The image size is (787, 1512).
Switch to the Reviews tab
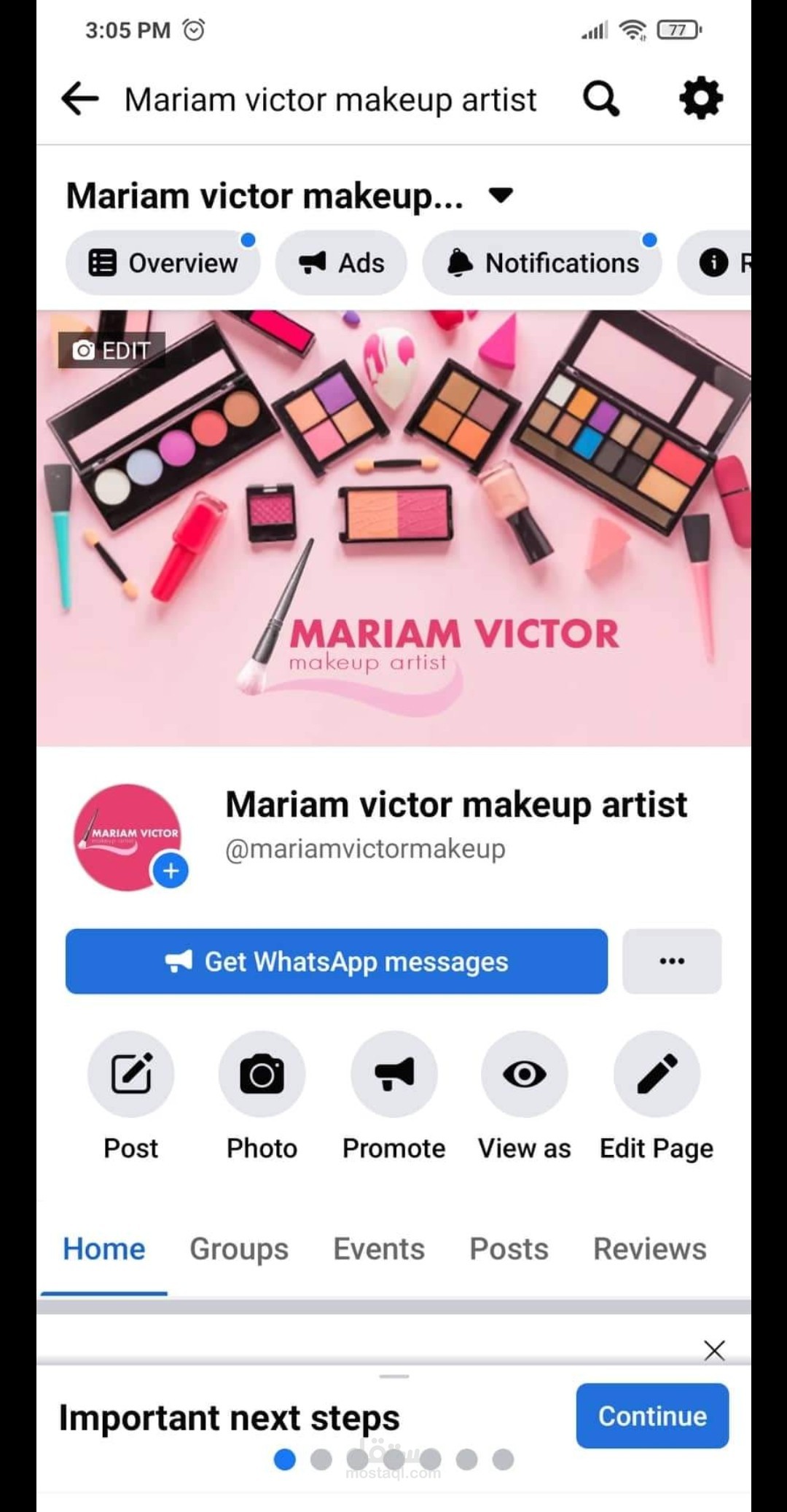pyautogui.click(x=649, y=1249)
